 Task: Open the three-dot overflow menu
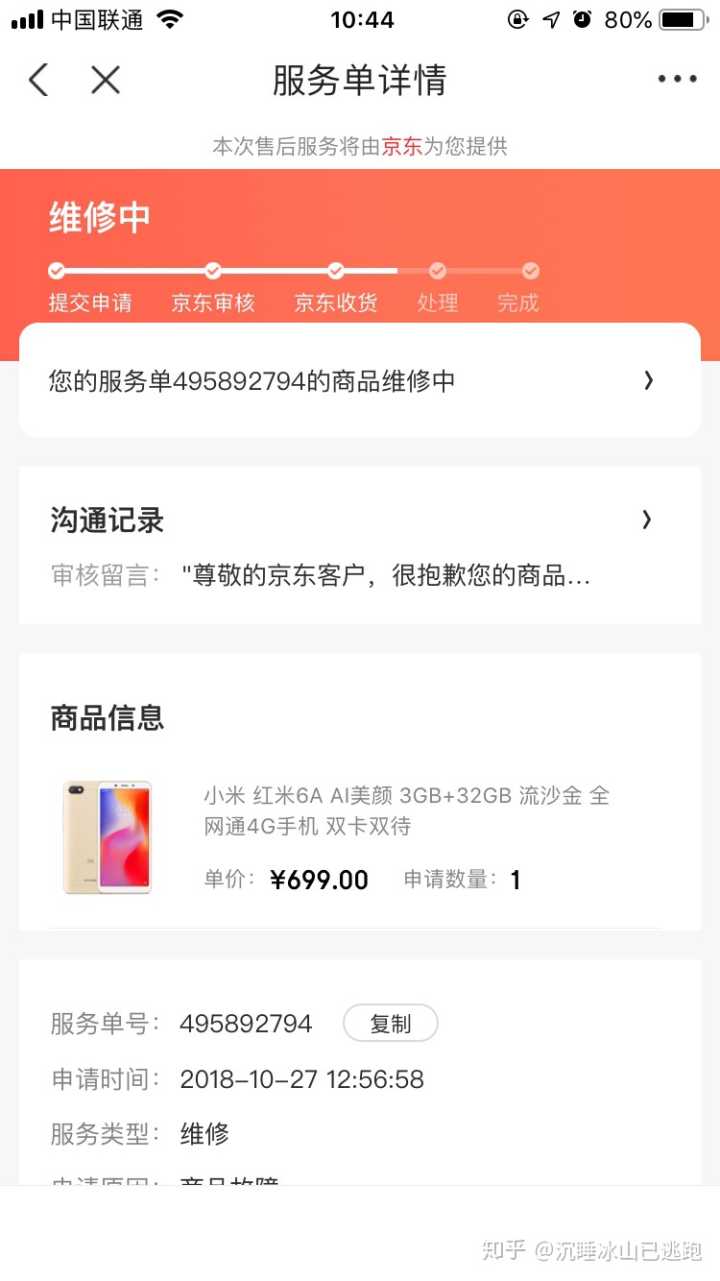pos(676,80)
